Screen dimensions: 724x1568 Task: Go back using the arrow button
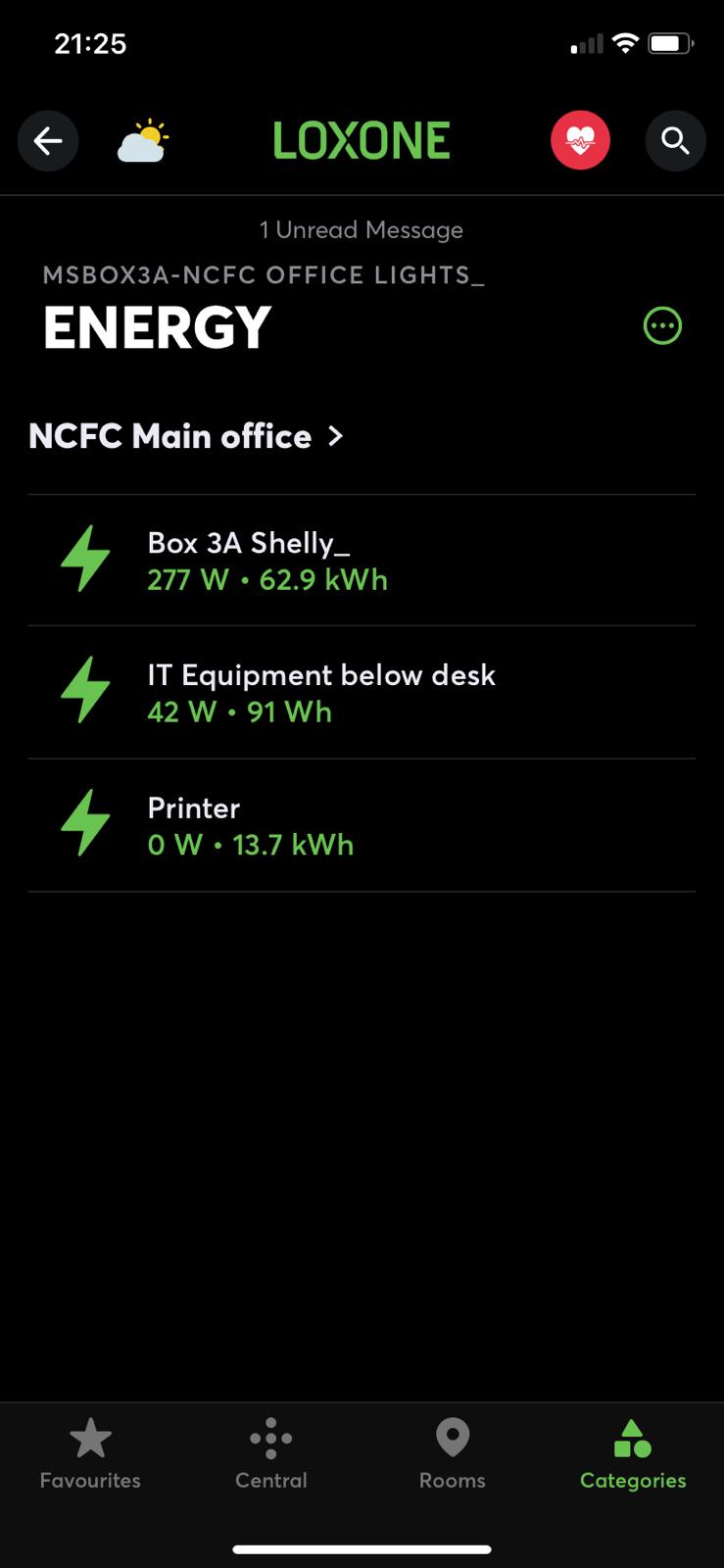click(48, 141)
